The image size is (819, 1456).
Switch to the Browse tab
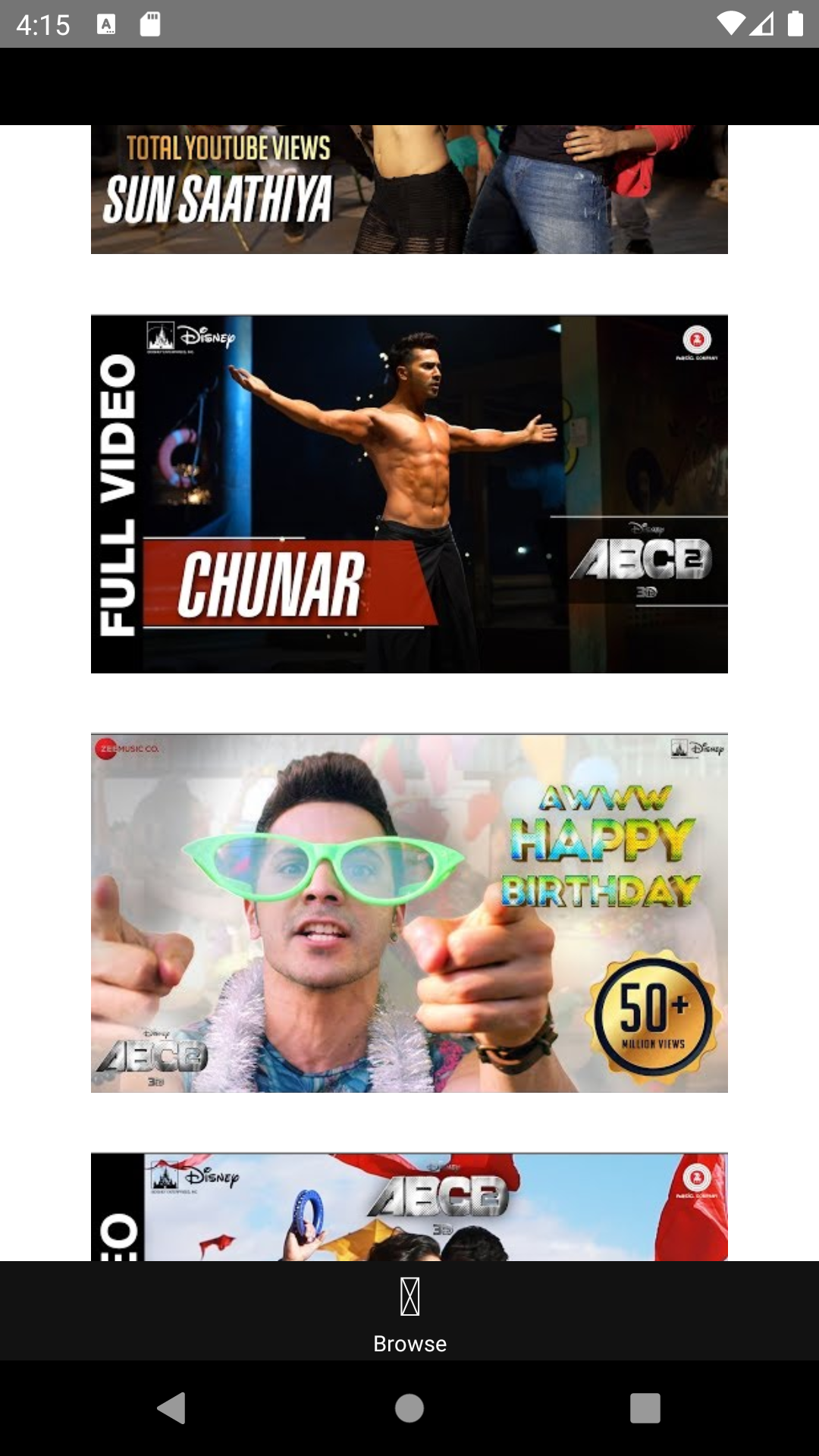(x=409, y=1312)
